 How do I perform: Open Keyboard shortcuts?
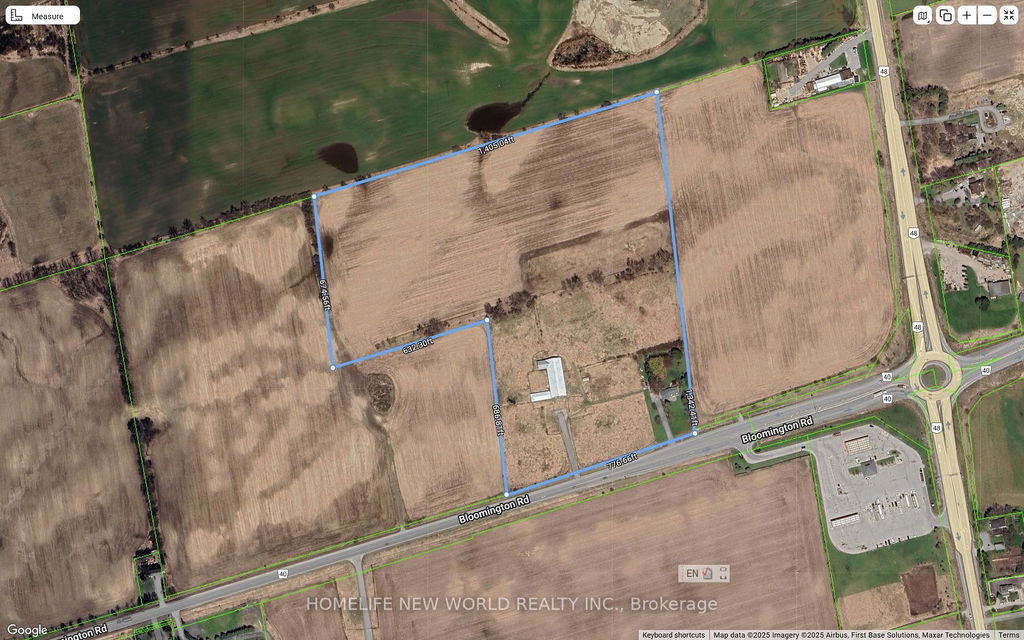[673, 635]
